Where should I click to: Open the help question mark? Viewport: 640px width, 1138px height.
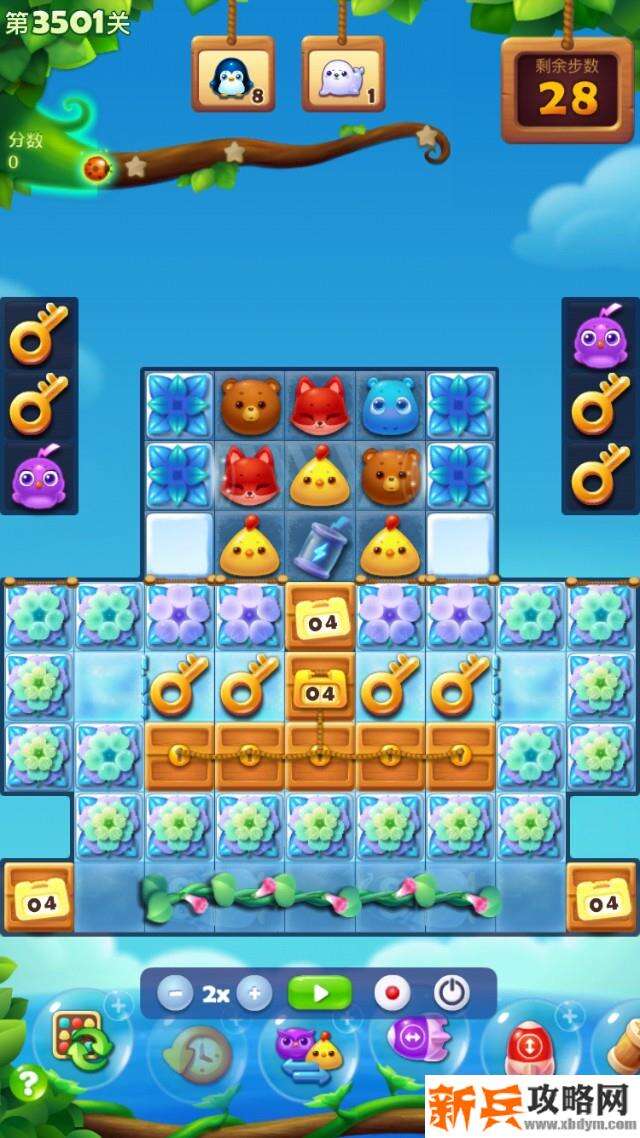30,1082
